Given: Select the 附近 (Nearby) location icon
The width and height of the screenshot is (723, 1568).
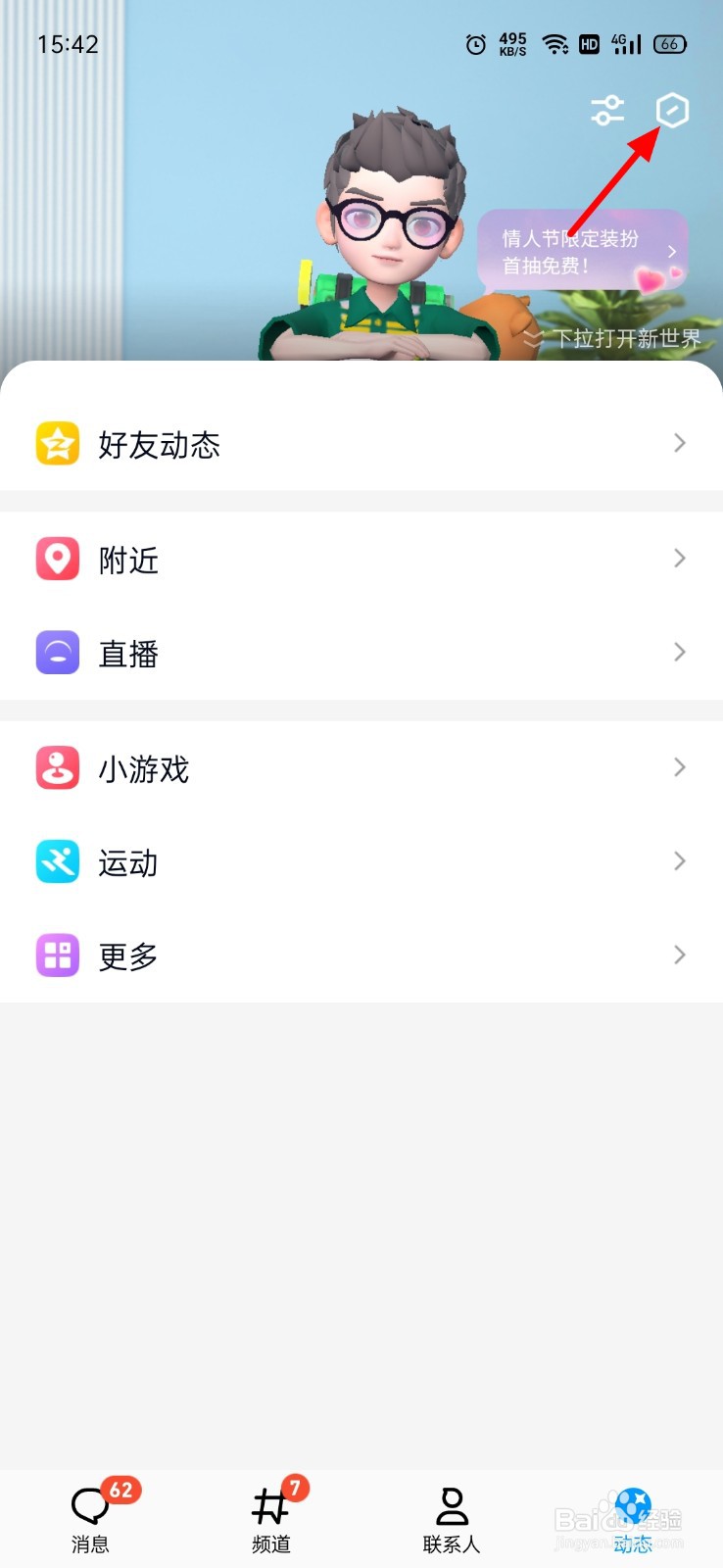Looking at the screenshot, I should 57,559.
